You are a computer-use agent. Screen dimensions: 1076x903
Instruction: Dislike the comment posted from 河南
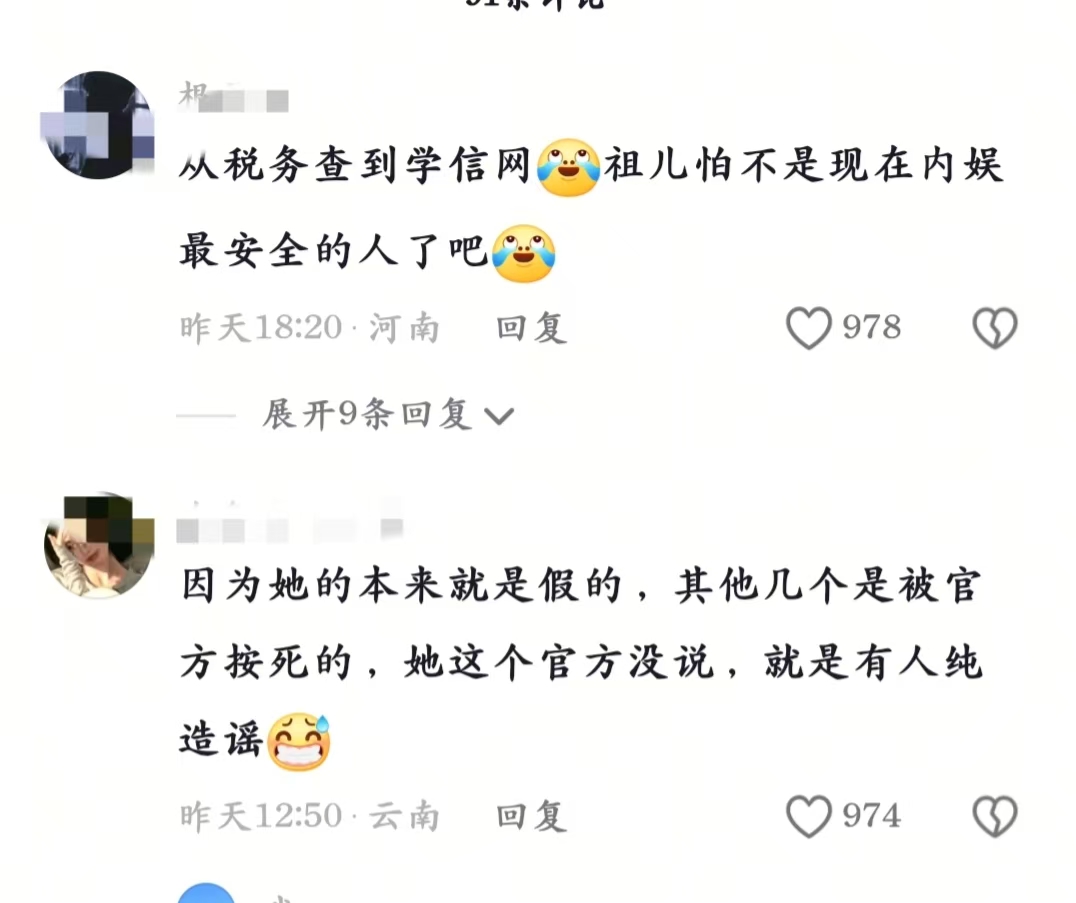[995, 328]
